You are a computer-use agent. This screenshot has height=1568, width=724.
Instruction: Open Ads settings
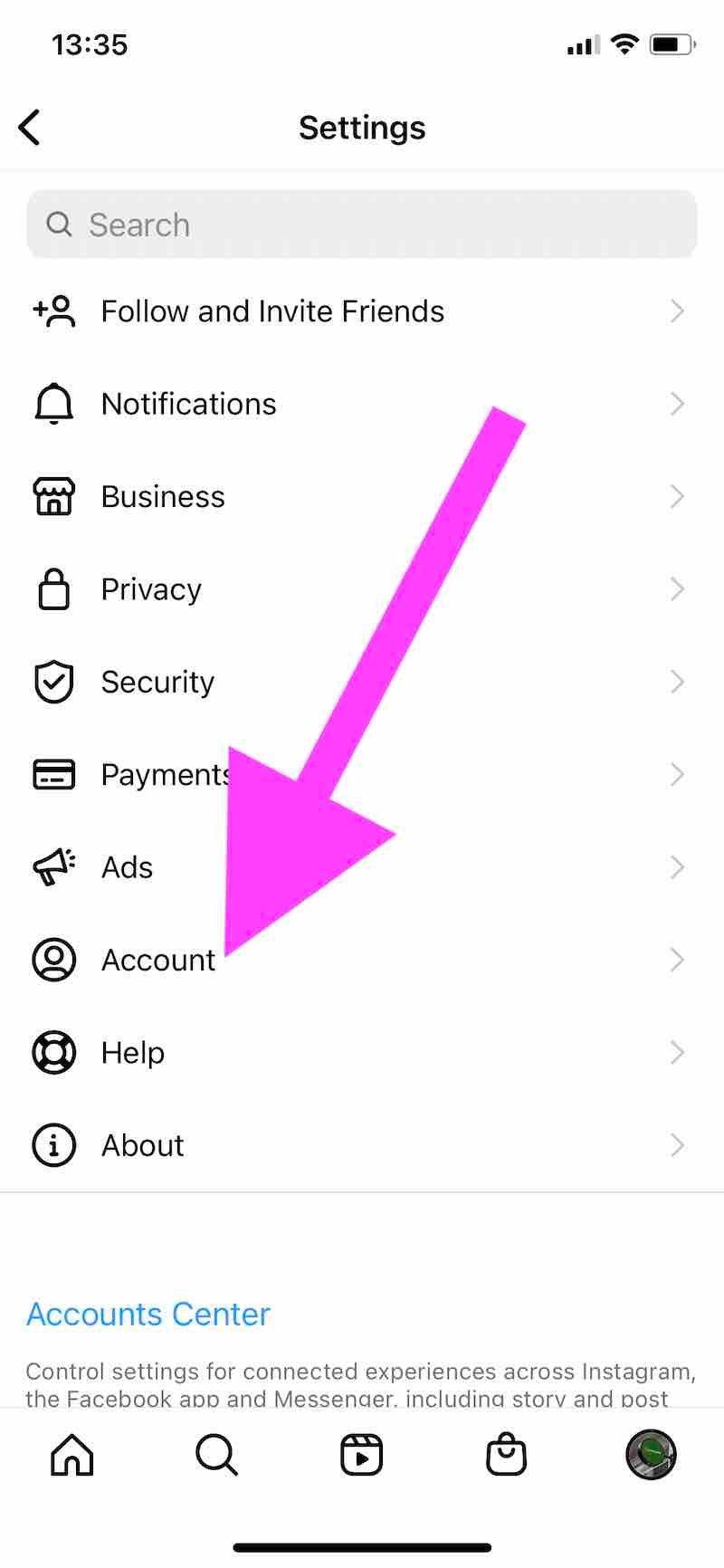point(127,867)
